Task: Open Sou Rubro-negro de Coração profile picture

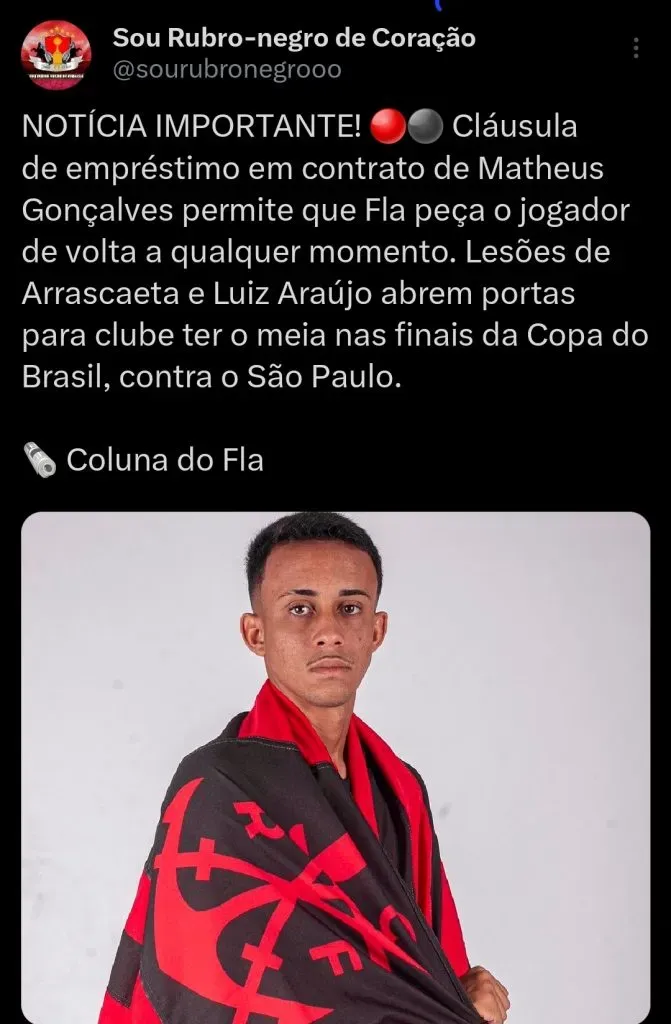Action: tap(56, 54)
